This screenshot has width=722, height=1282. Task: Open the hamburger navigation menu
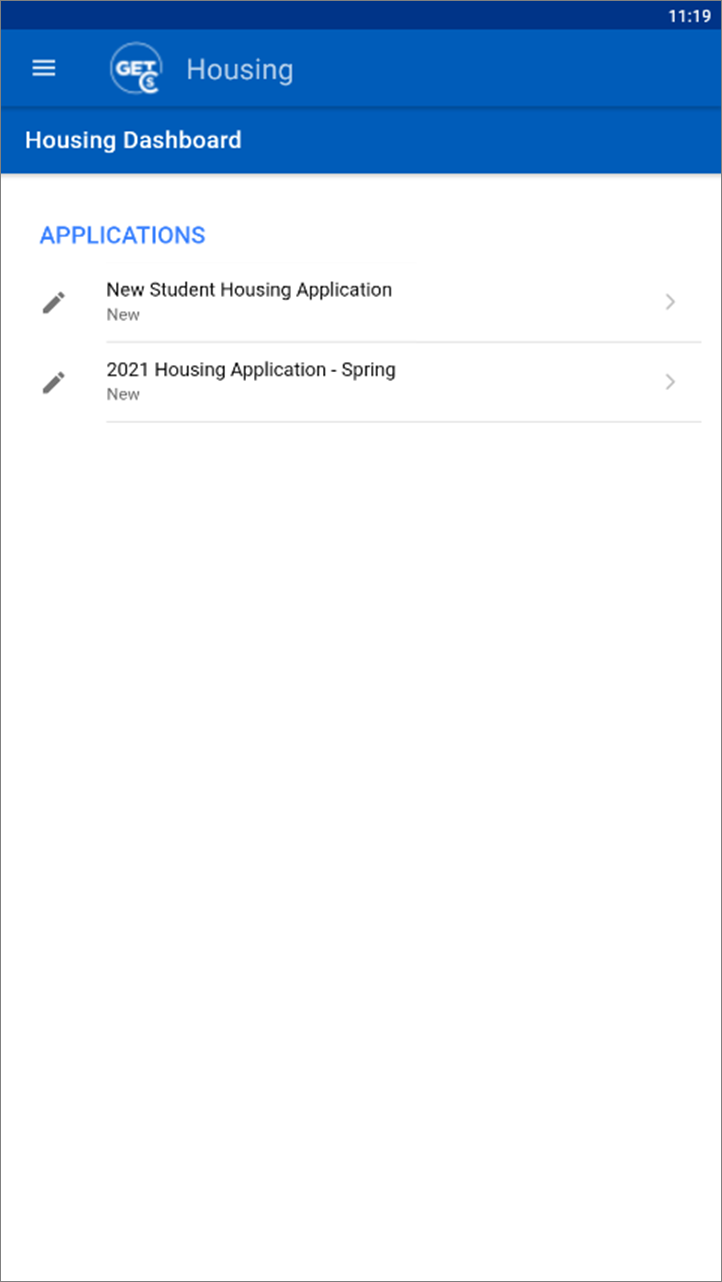pos(44,68)
